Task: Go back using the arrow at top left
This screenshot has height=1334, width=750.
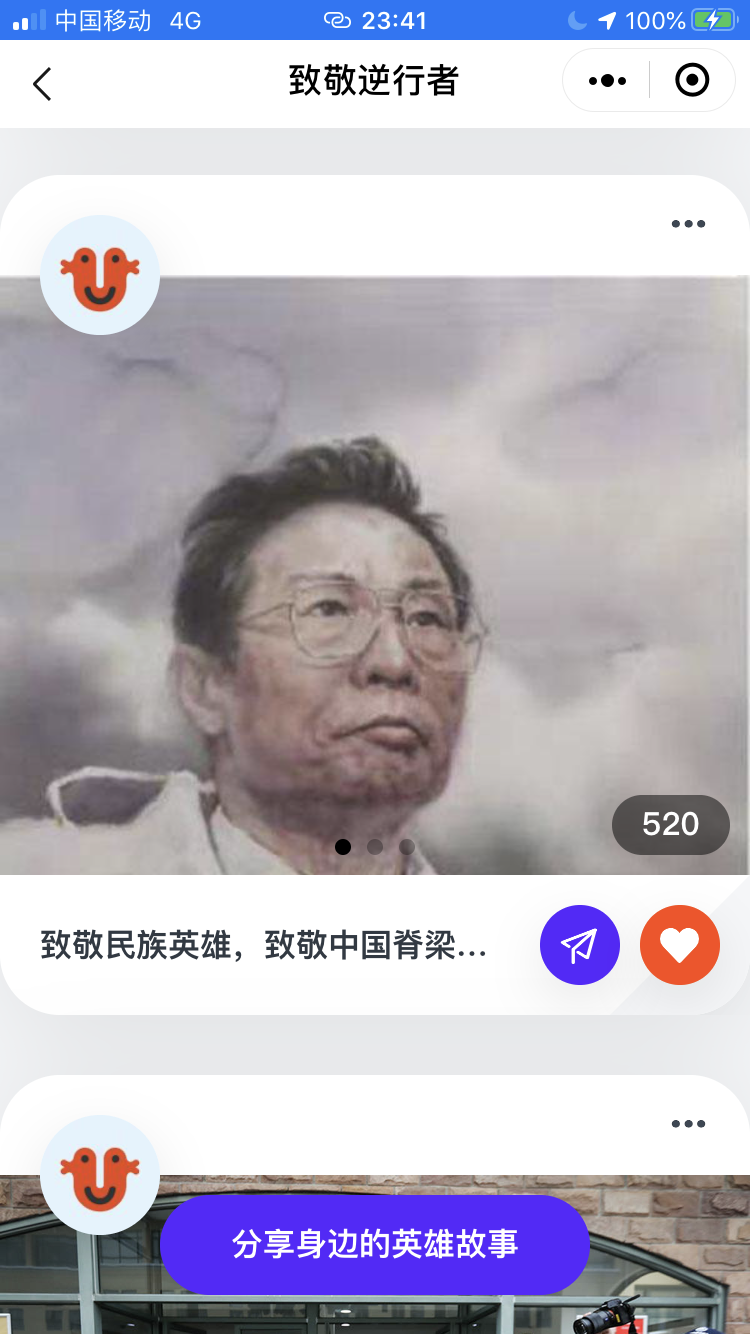Action: click(42, 83)
